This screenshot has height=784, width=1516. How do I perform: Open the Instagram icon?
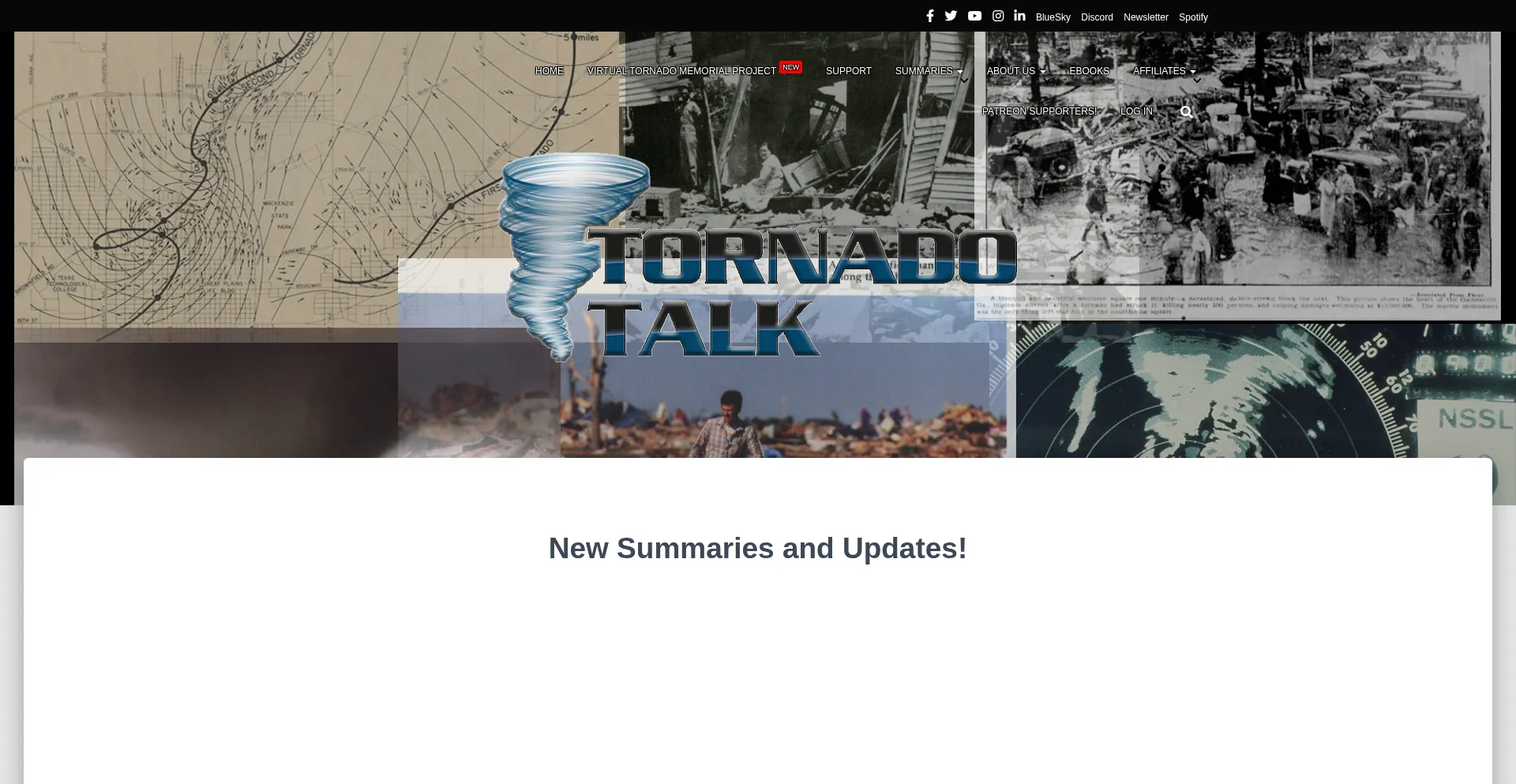998,16
